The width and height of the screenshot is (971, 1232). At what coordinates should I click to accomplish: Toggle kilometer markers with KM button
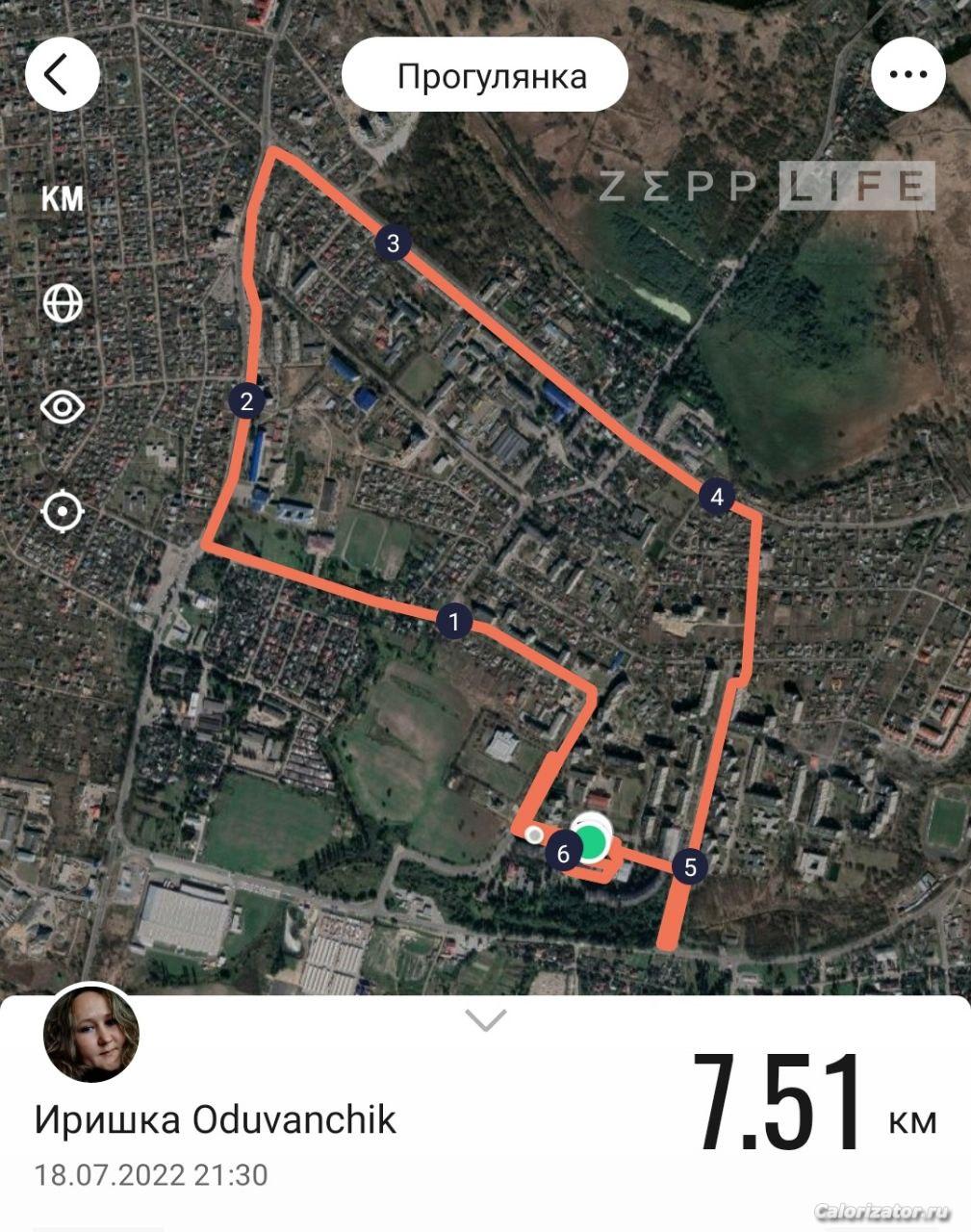tap(63, 199)
